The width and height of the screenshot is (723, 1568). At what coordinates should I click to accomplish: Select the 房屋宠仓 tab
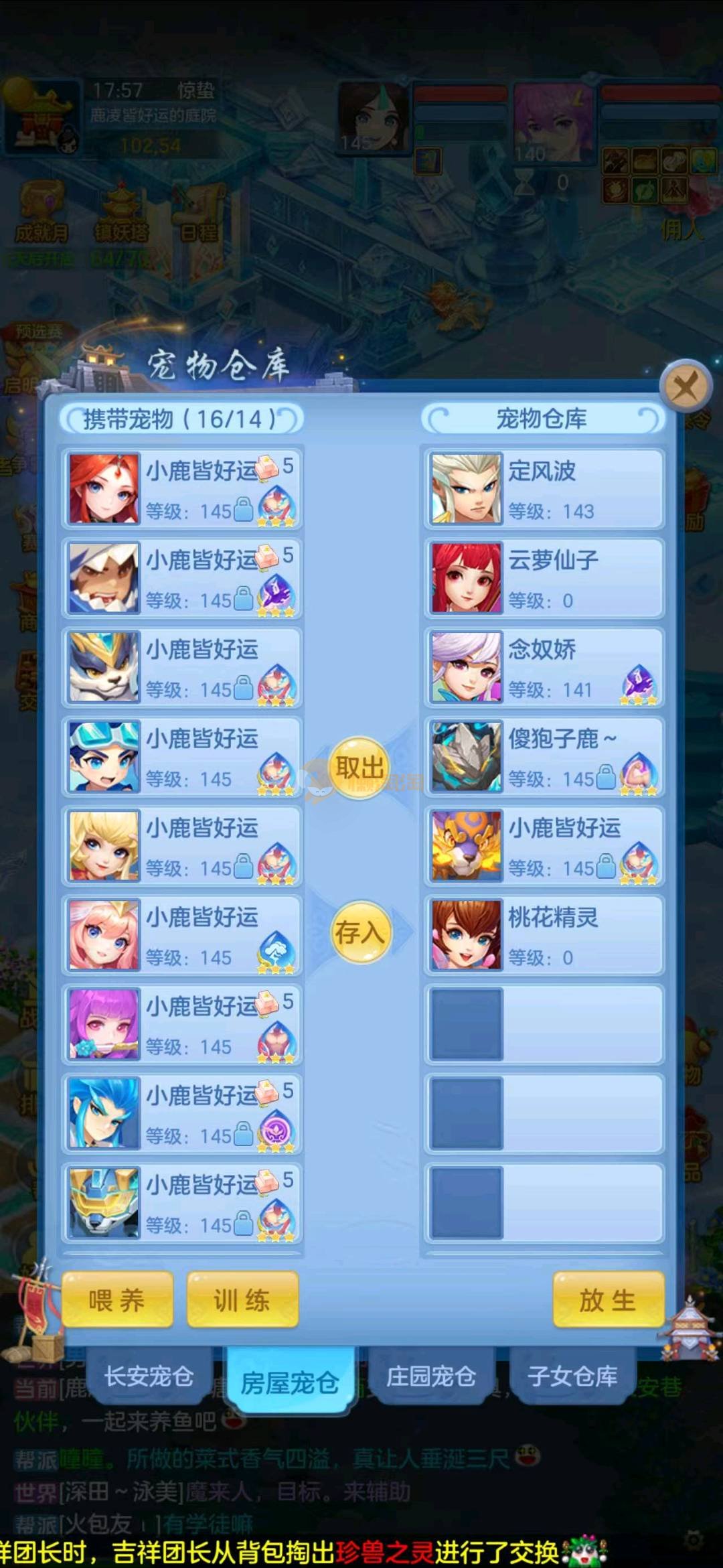click(290, 1381)
